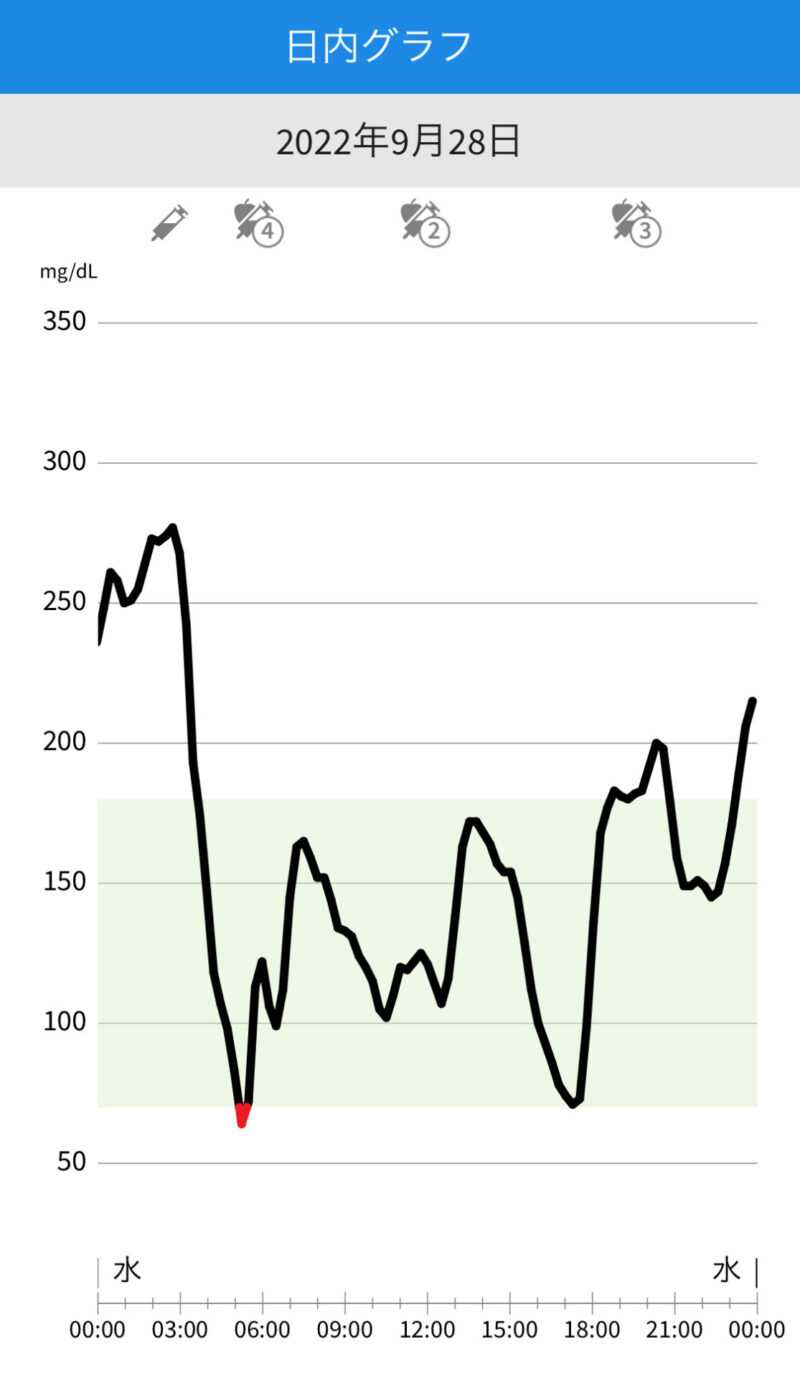Open the note icon marked 2
The width and height of the screenshot is (800, 1378).
pos(425,222)
